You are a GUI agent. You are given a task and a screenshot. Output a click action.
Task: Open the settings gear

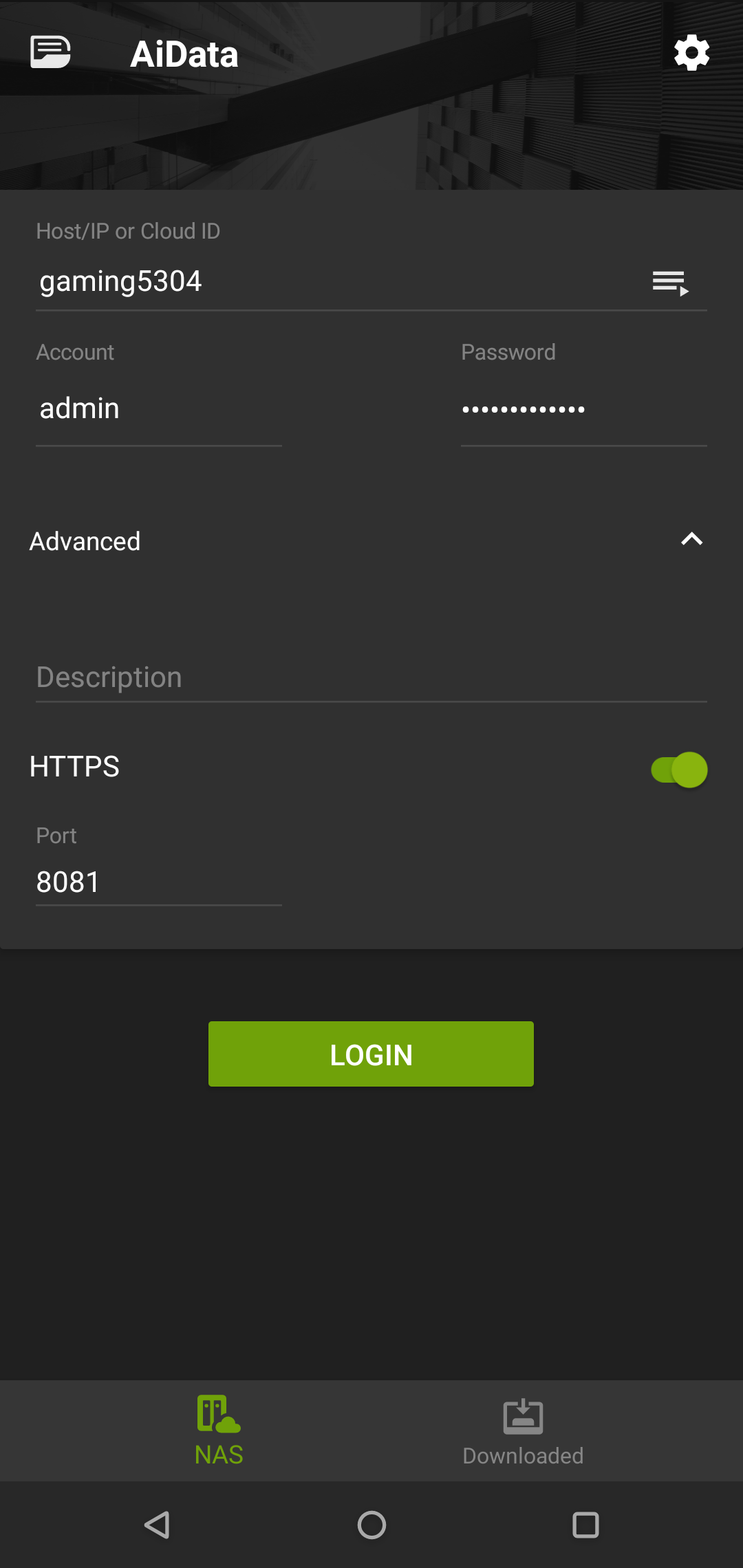click(x=691, y=53)
